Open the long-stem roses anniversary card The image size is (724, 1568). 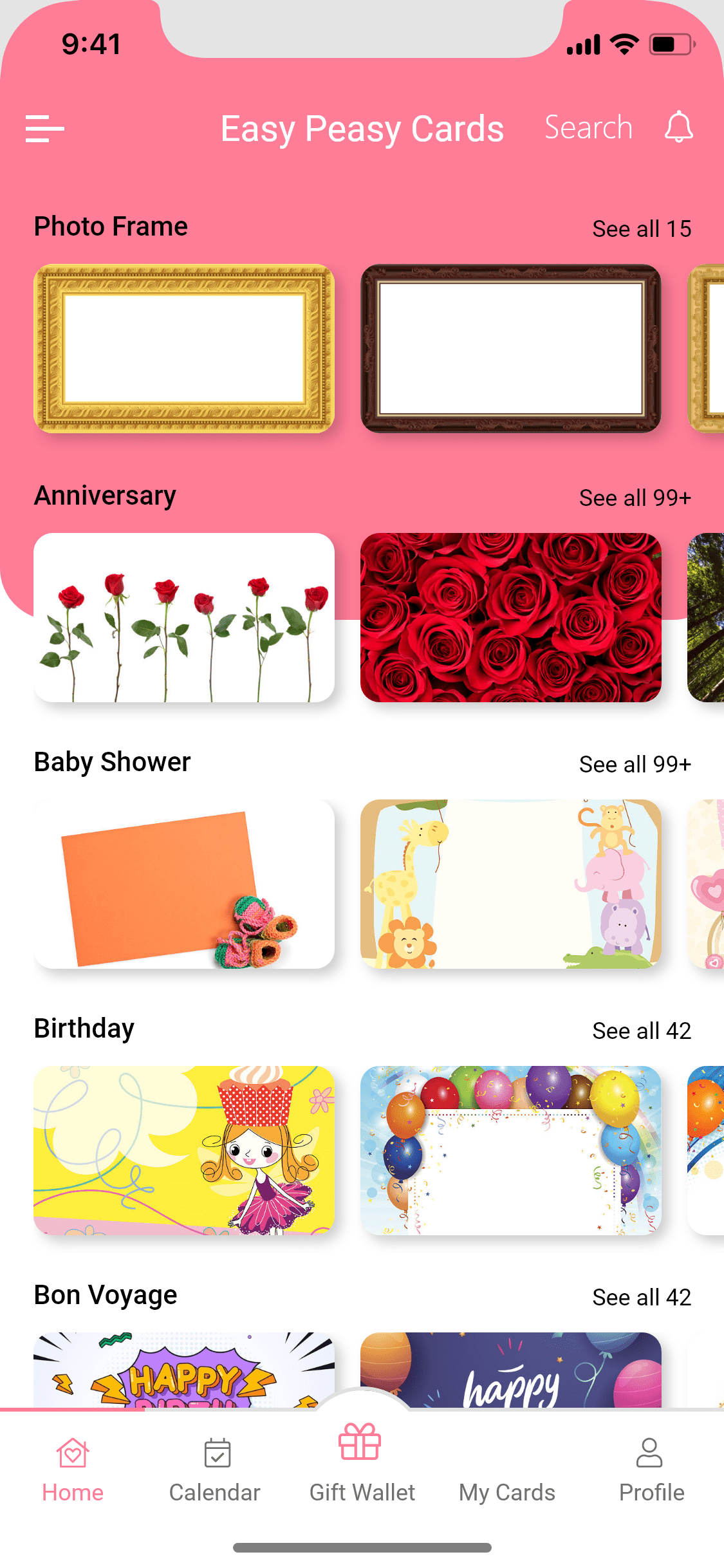pos(184,617)
